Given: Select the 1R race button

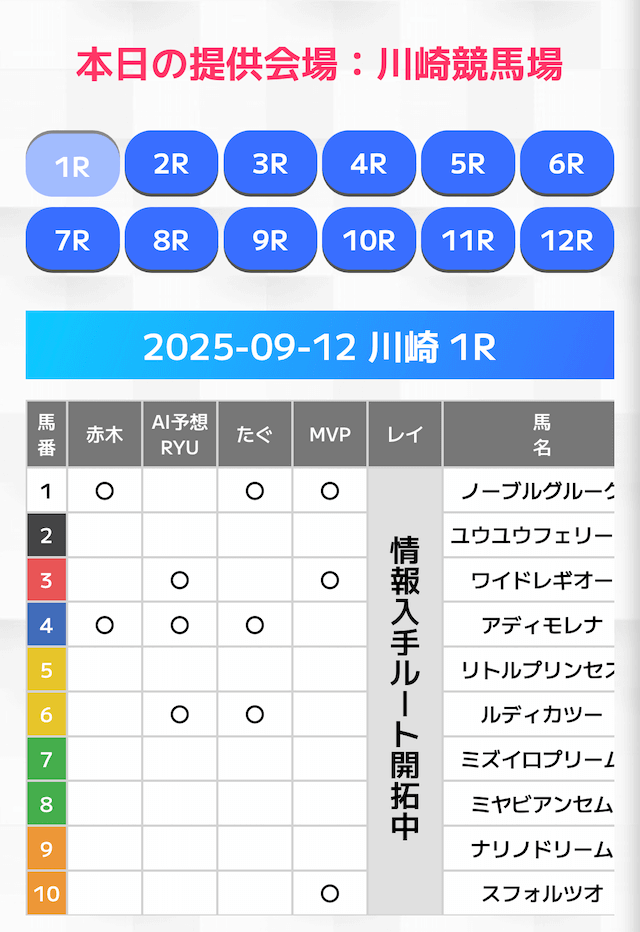Looking at the screenshot, I should [x=72, y=164].
